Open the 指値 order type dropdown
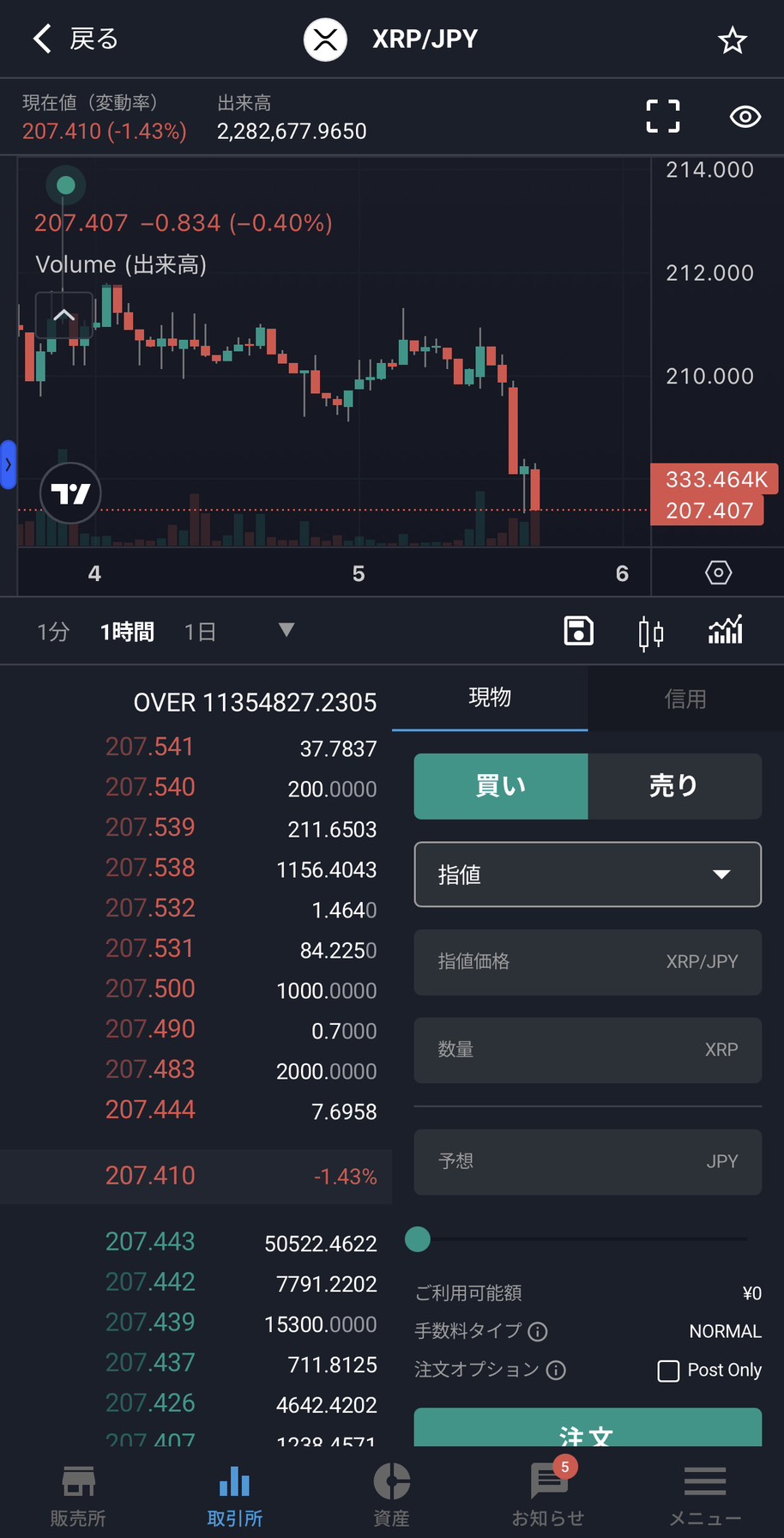This screenshot has height=1538, width=784. [x=588, y=875]
